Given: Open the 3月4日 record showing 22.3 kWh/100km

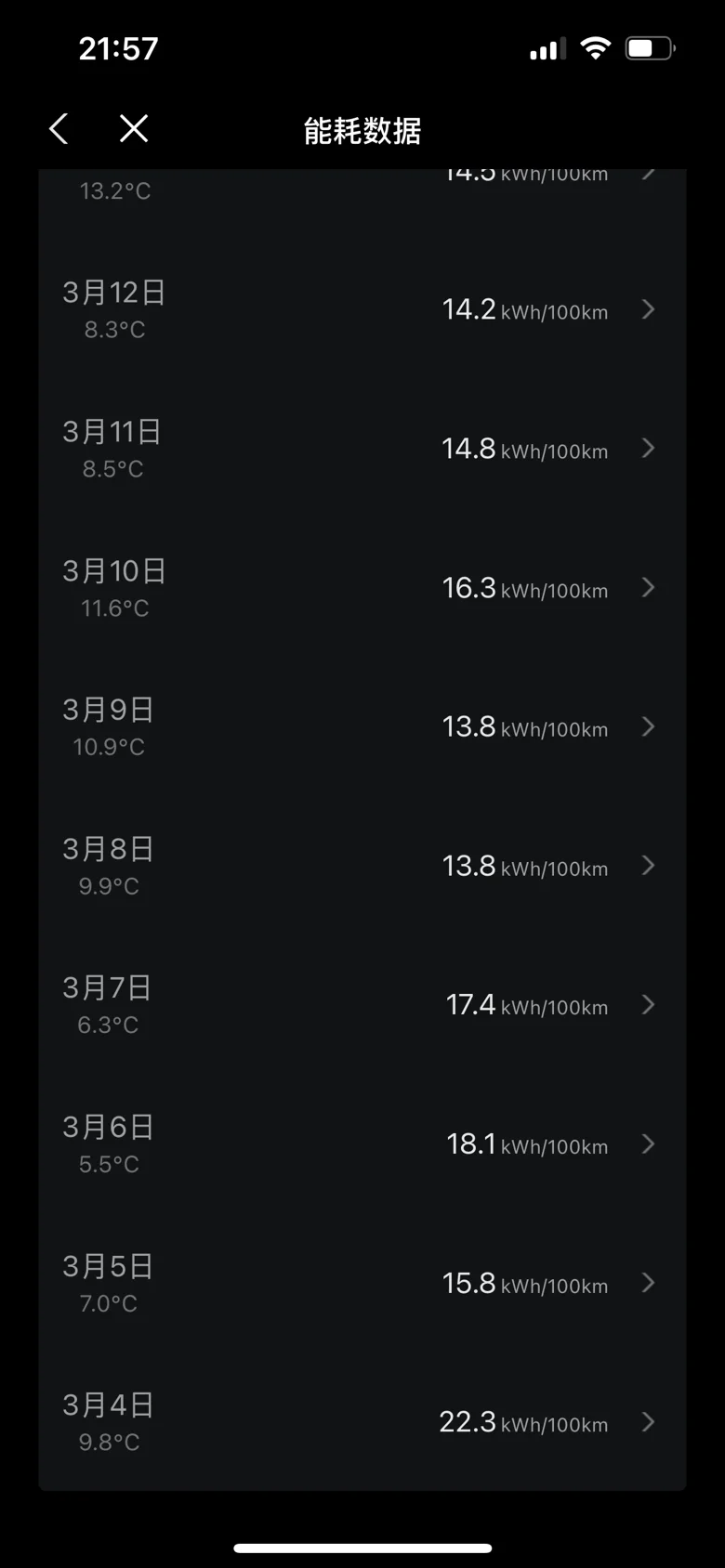Looking at the screenshot, I should click(x=362, y=1422).
